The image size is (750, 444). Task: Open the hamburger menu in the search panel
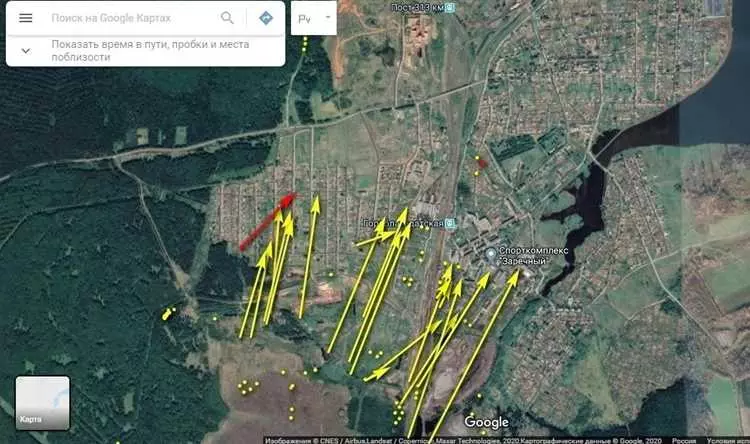tap(26, 18)
